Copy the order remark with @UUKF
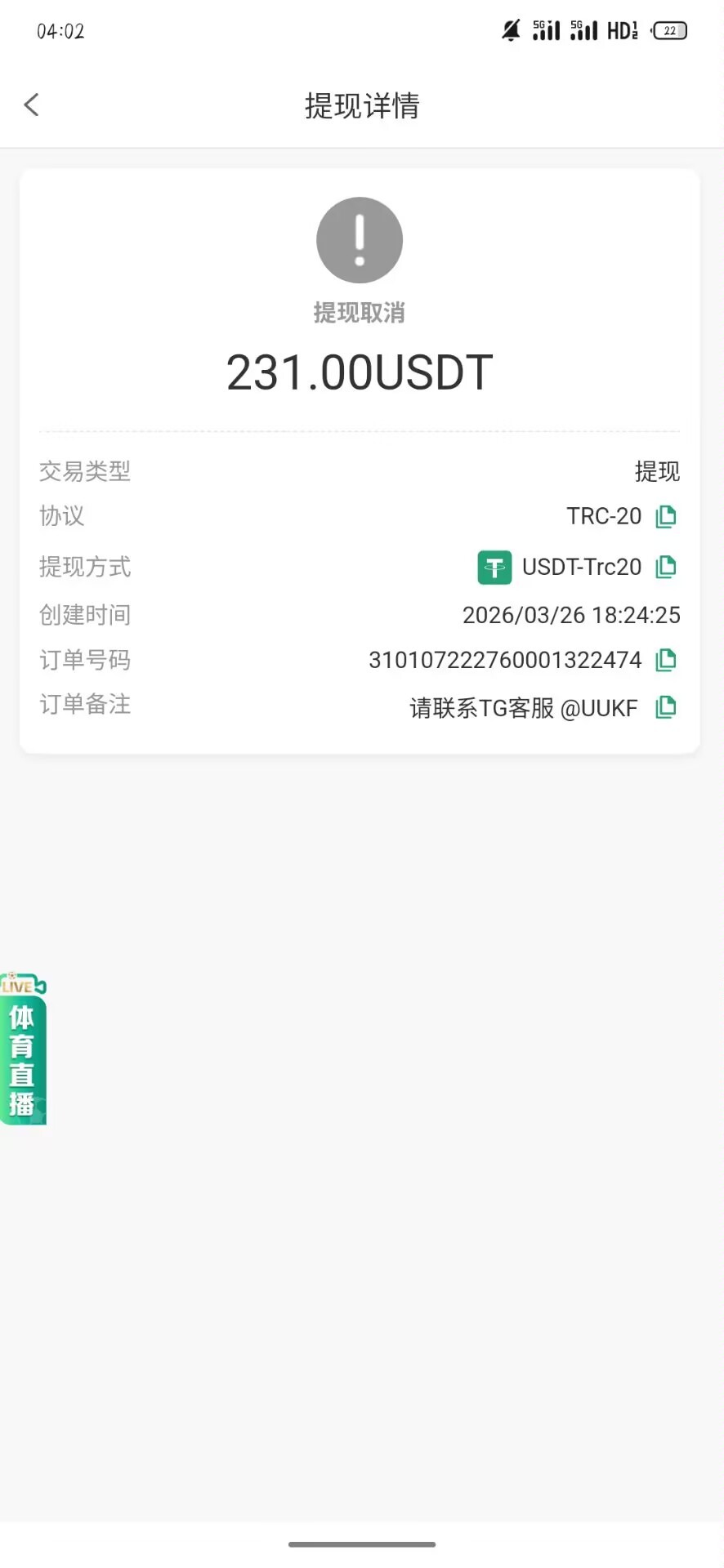Screen dimensions: 724x1568 coord(666,707)
